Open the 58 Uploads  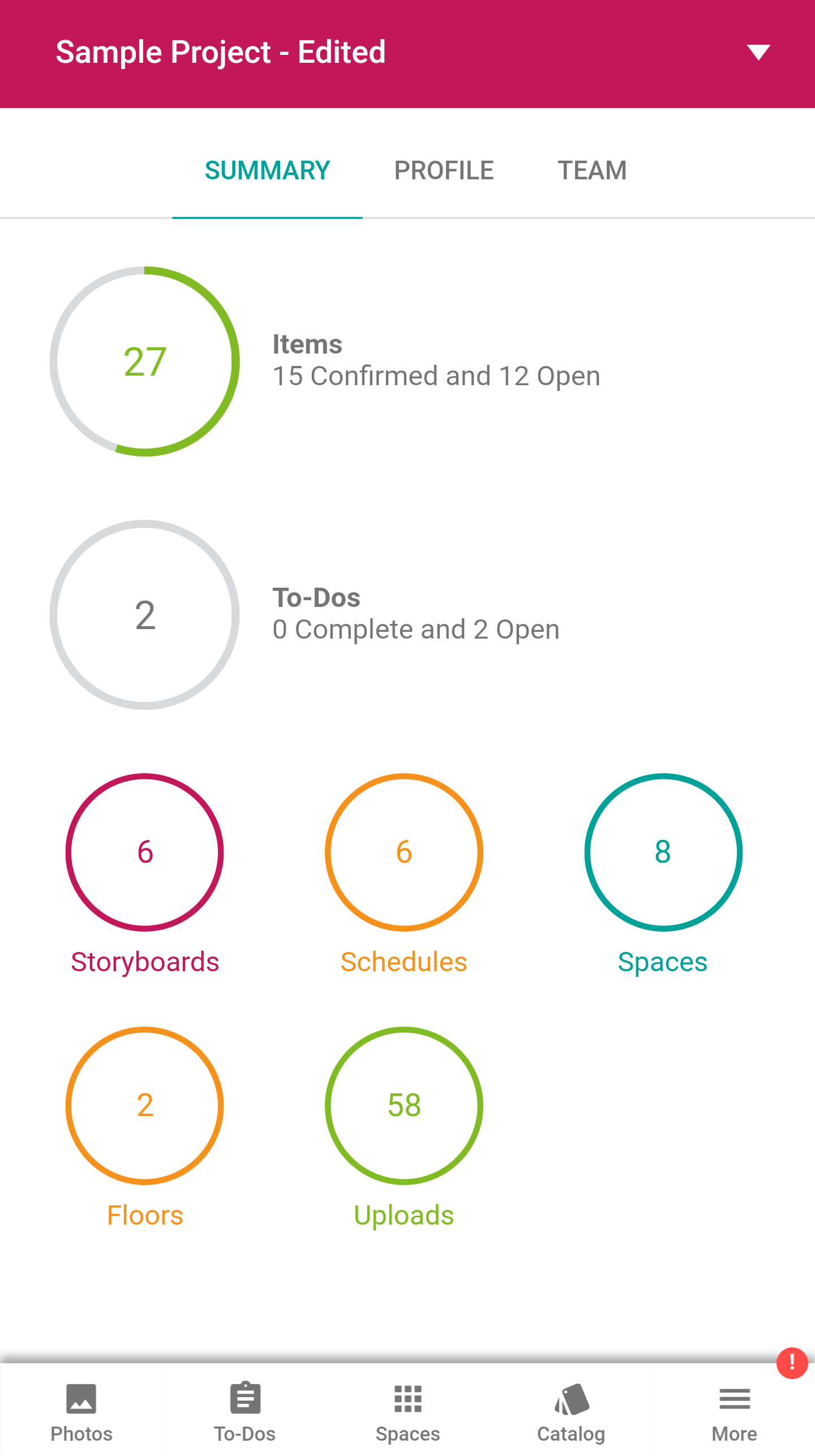[x=404, y=1106]
